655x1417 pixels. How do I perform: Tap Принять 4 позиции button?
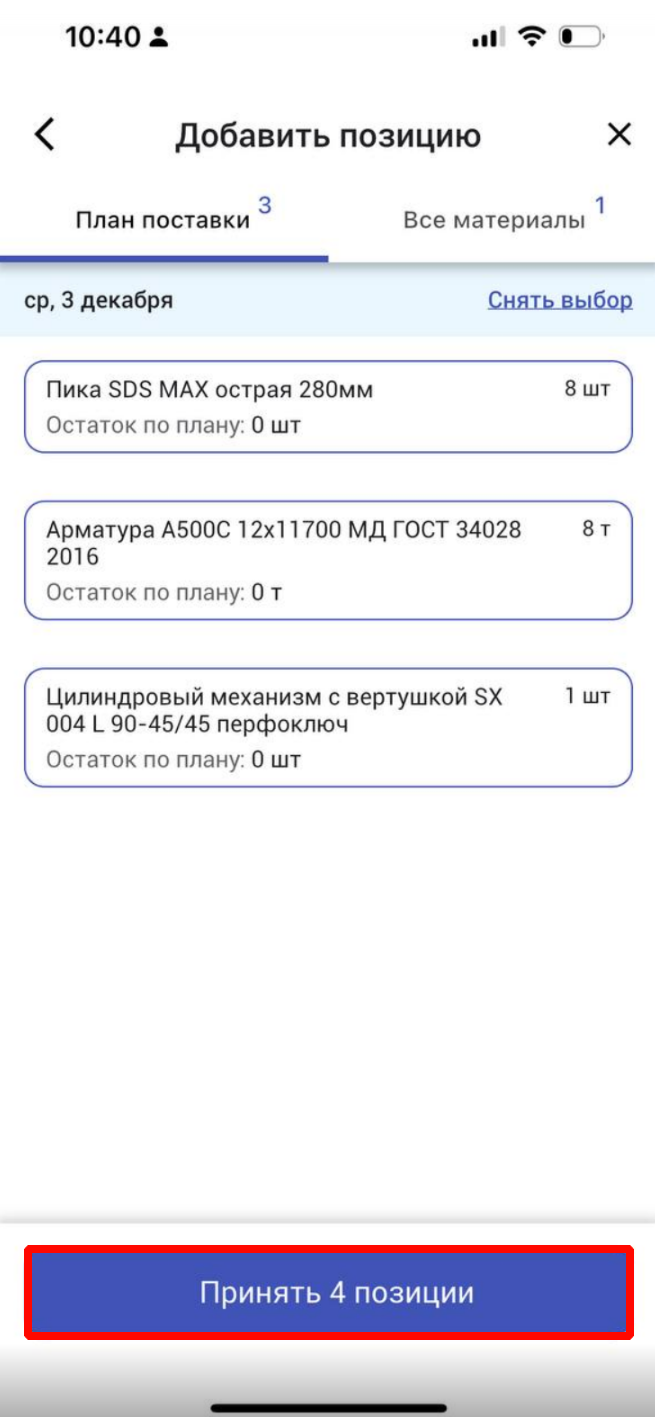[x=328, y=1293]
